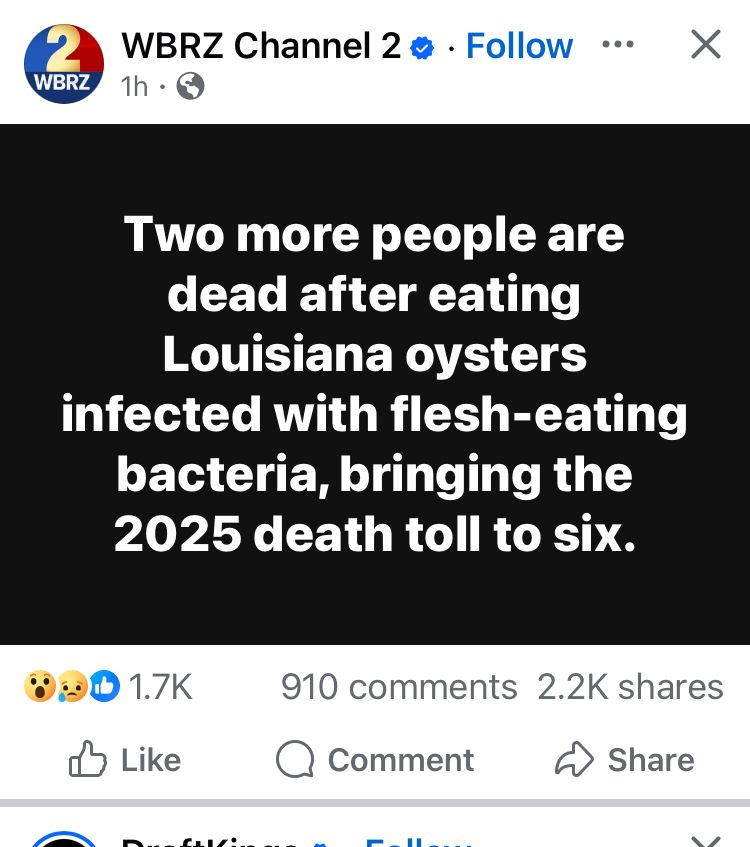Click the blue verified badge next to WBRZ

point(420,44)
